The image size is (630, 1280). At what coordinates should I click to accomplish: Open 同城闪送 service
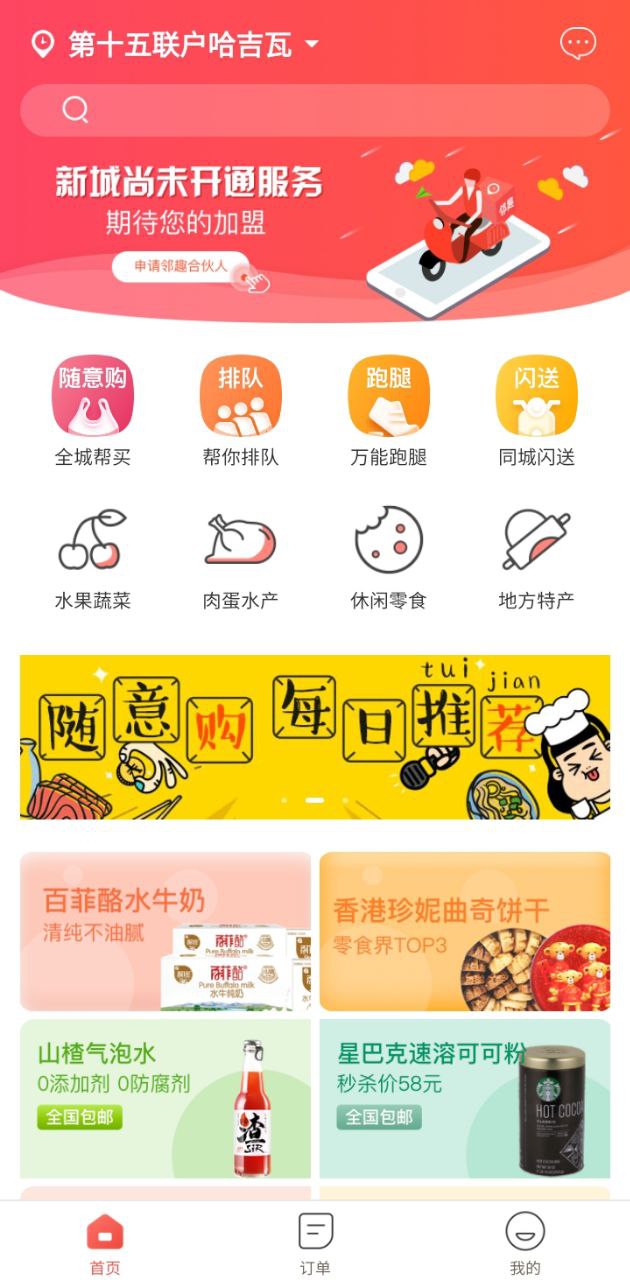click(537, 411)
